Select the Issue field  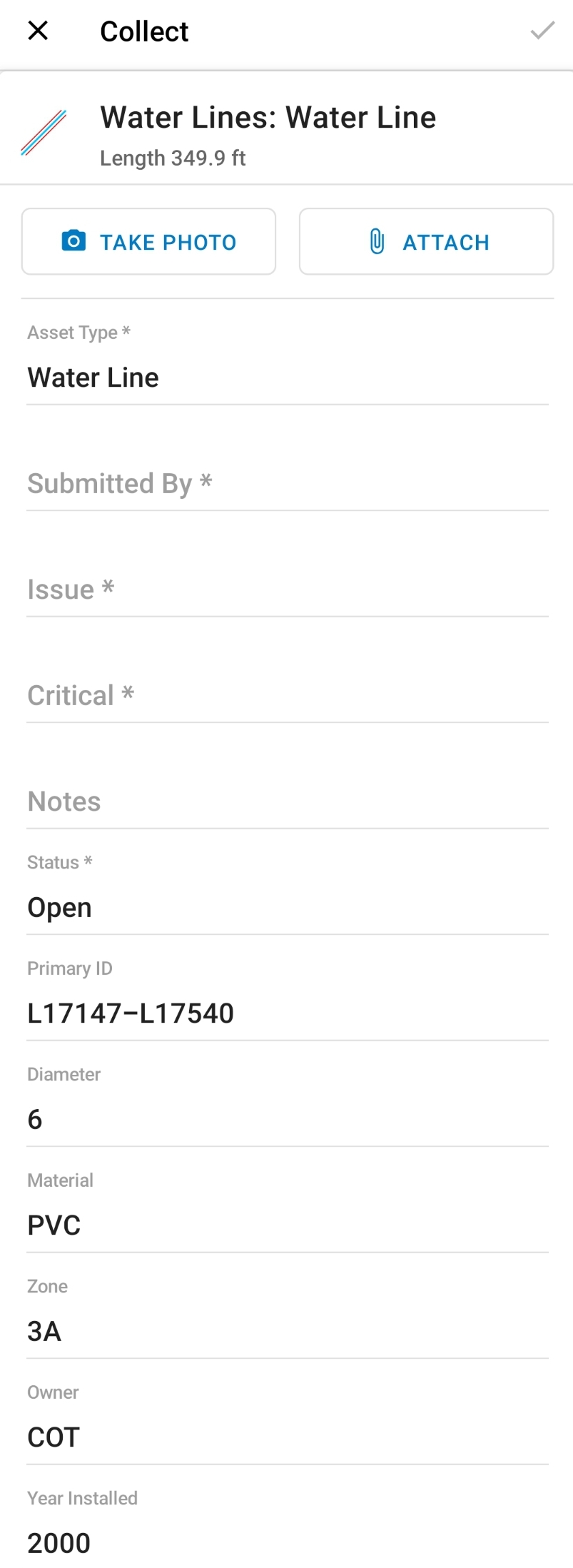point(287,590)
